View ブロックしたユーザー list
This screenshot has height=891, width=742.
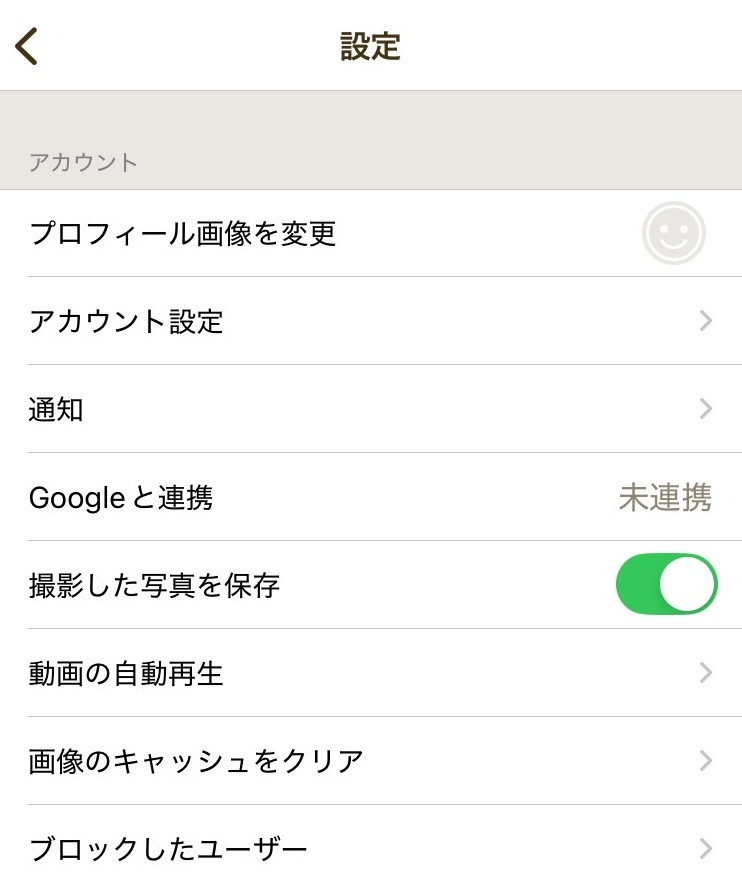(370, 849)
